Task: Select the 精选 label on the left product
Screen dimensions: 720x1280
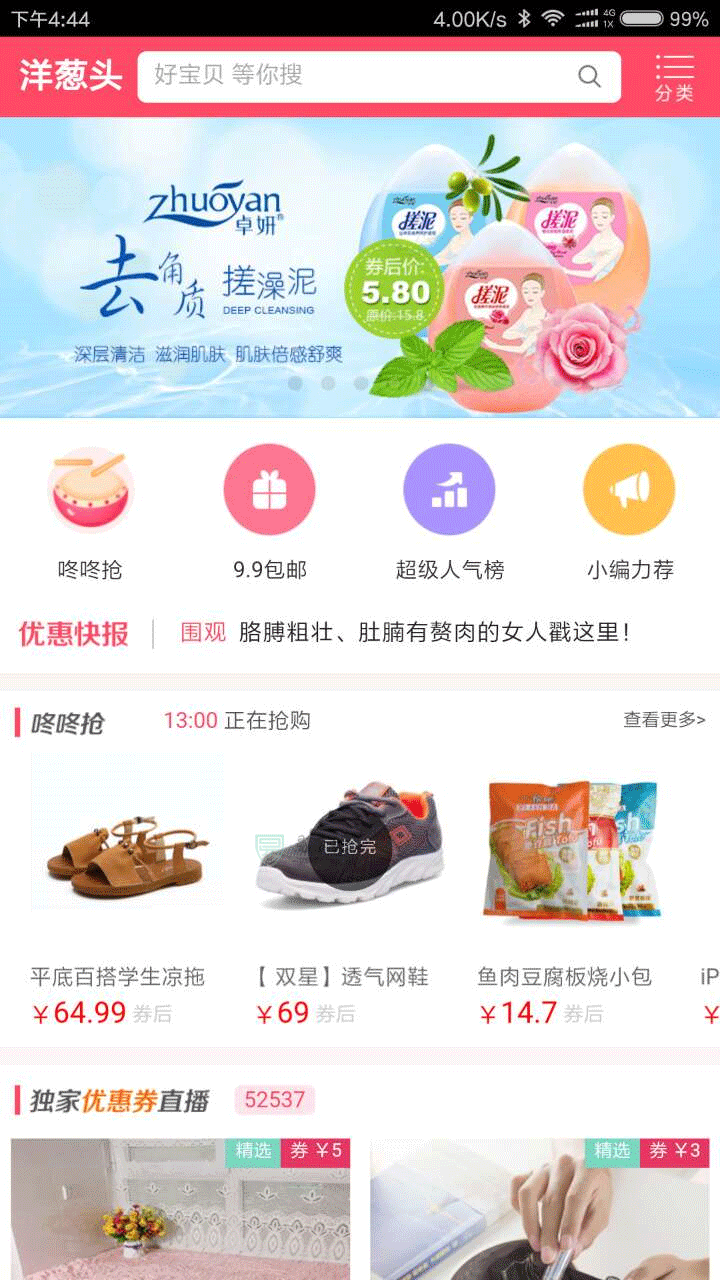Action: click(254, 1152)
